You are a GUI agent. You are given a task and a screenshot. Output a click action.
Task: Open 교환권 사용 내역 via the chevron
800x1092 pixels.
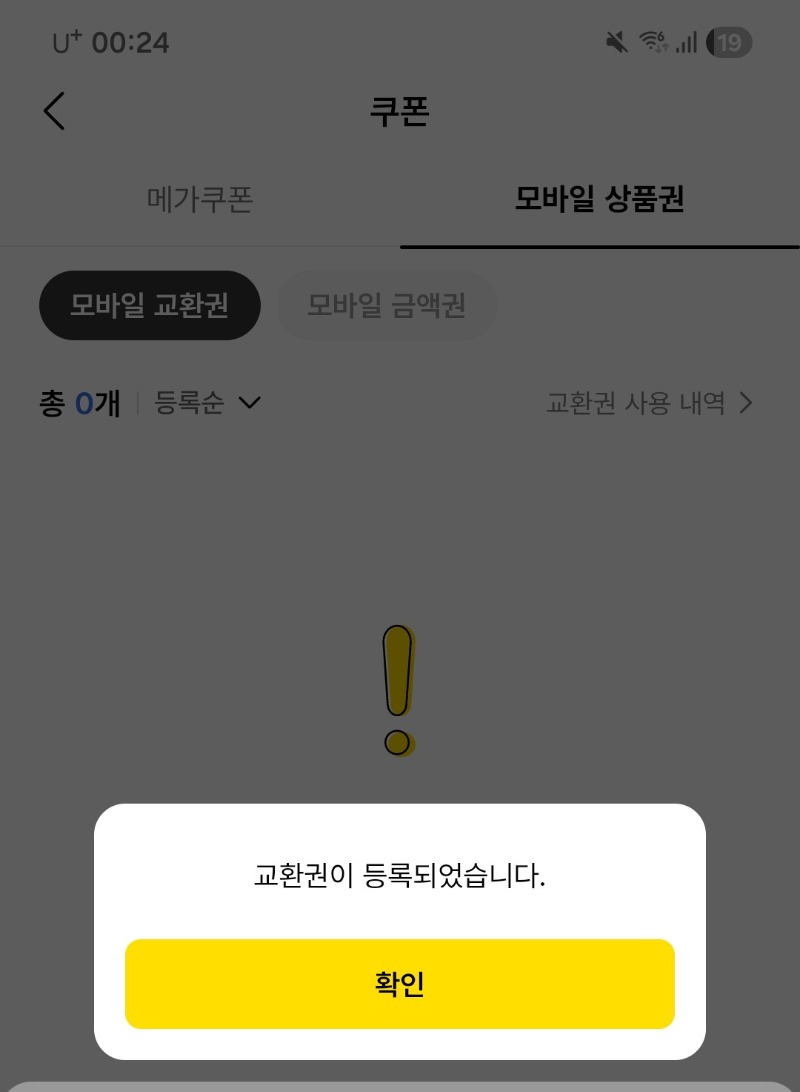coord(745,403)
